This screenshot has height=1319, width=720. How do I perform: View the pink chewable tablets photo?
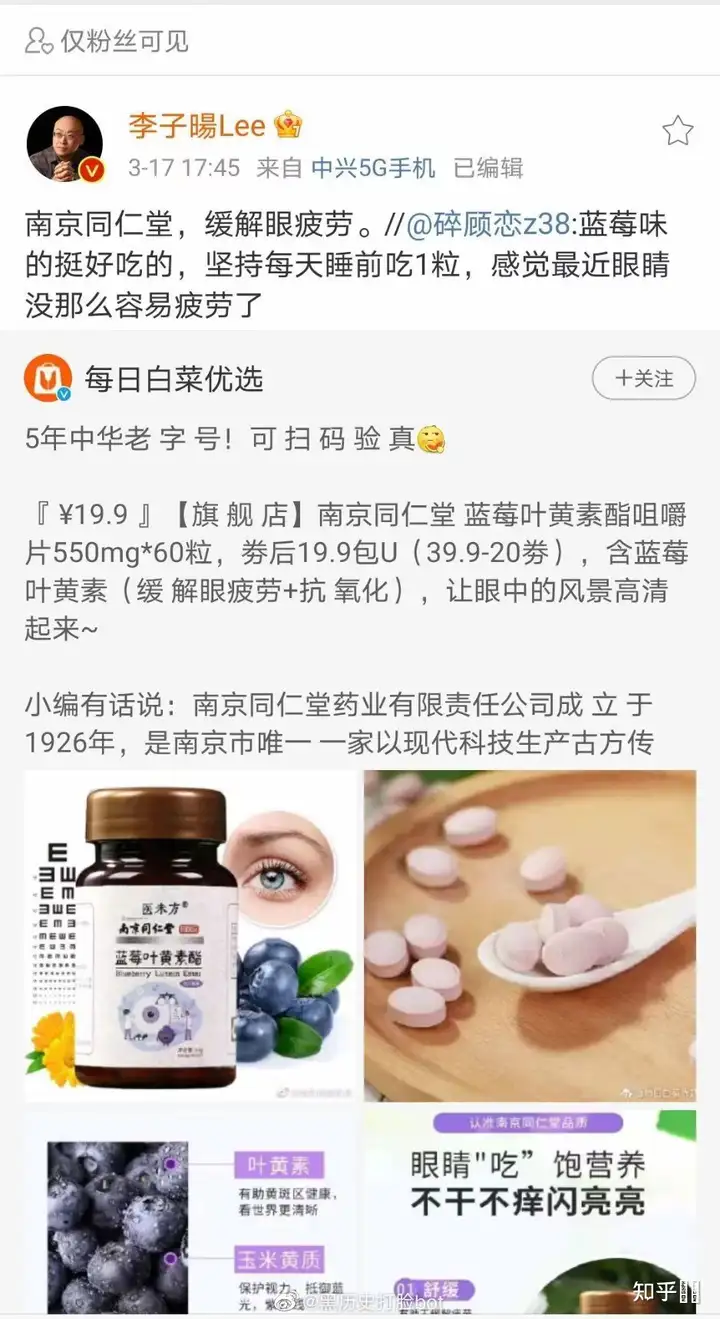point(530,936)
